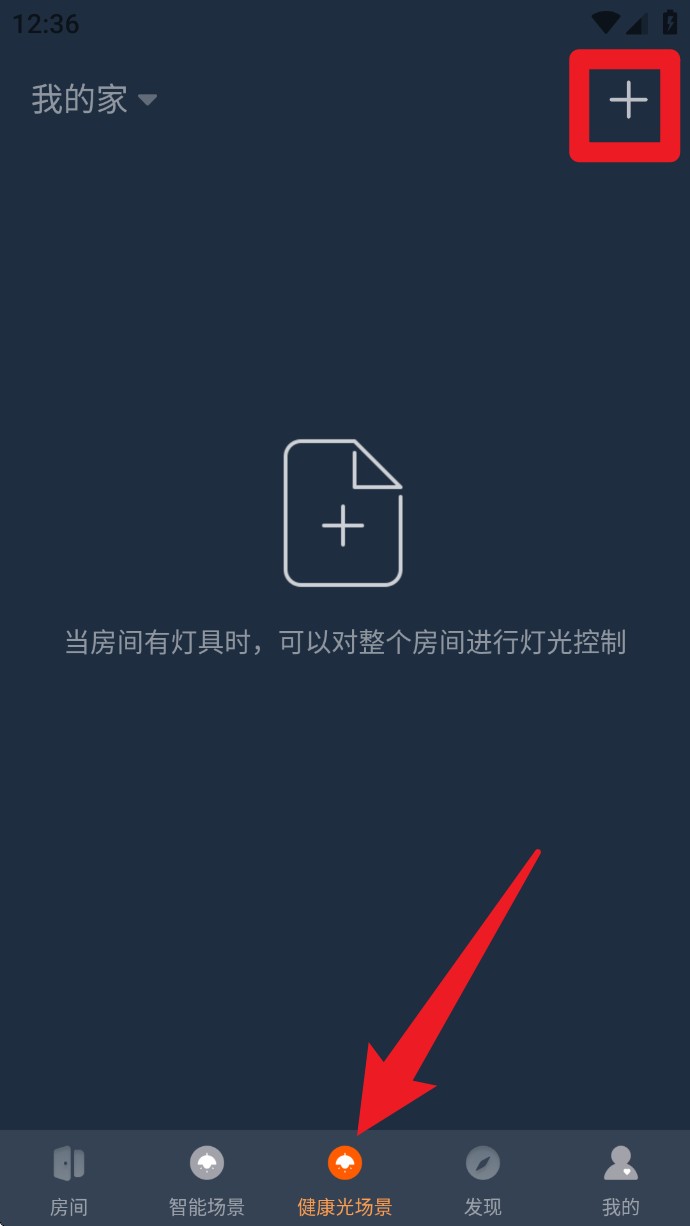Expand the 我的家 home dropdown
Image resolution: width=690 pixels, height=1226 pixels.
(x=95, y=100)
